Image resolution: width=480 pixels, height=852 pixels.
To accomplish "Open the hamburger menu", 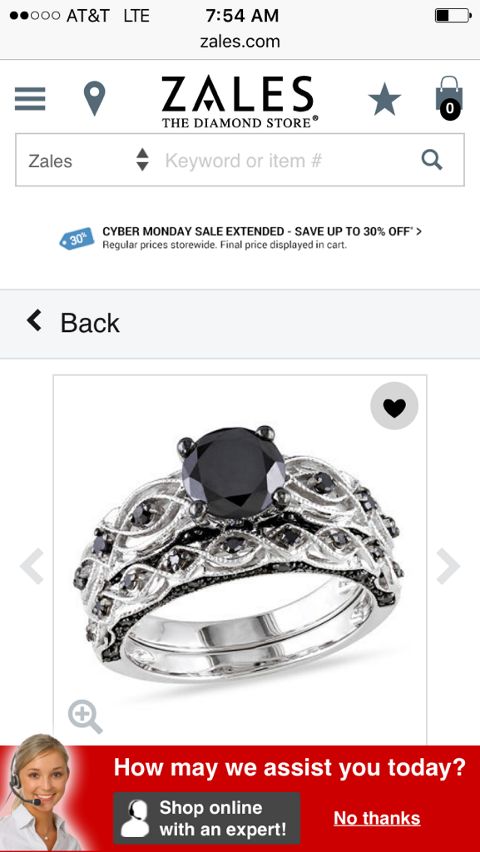I will (x=30, y=99).
